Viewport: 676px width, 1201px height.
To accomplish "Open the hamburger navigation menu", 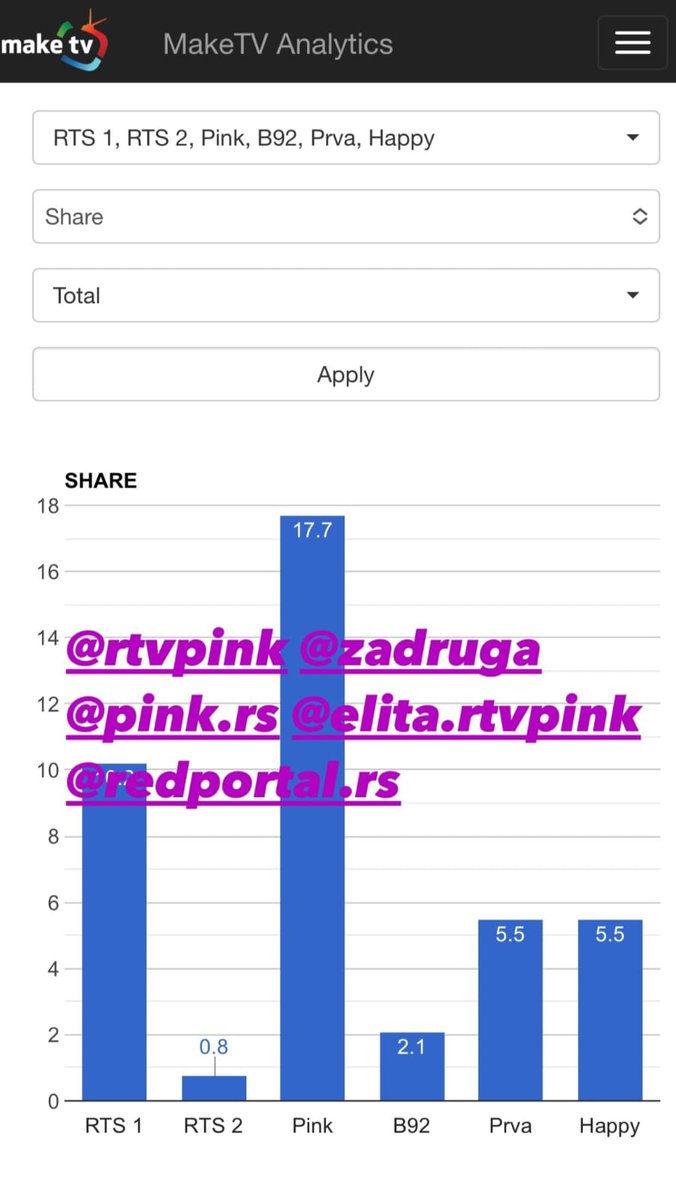I will (632, 42).
